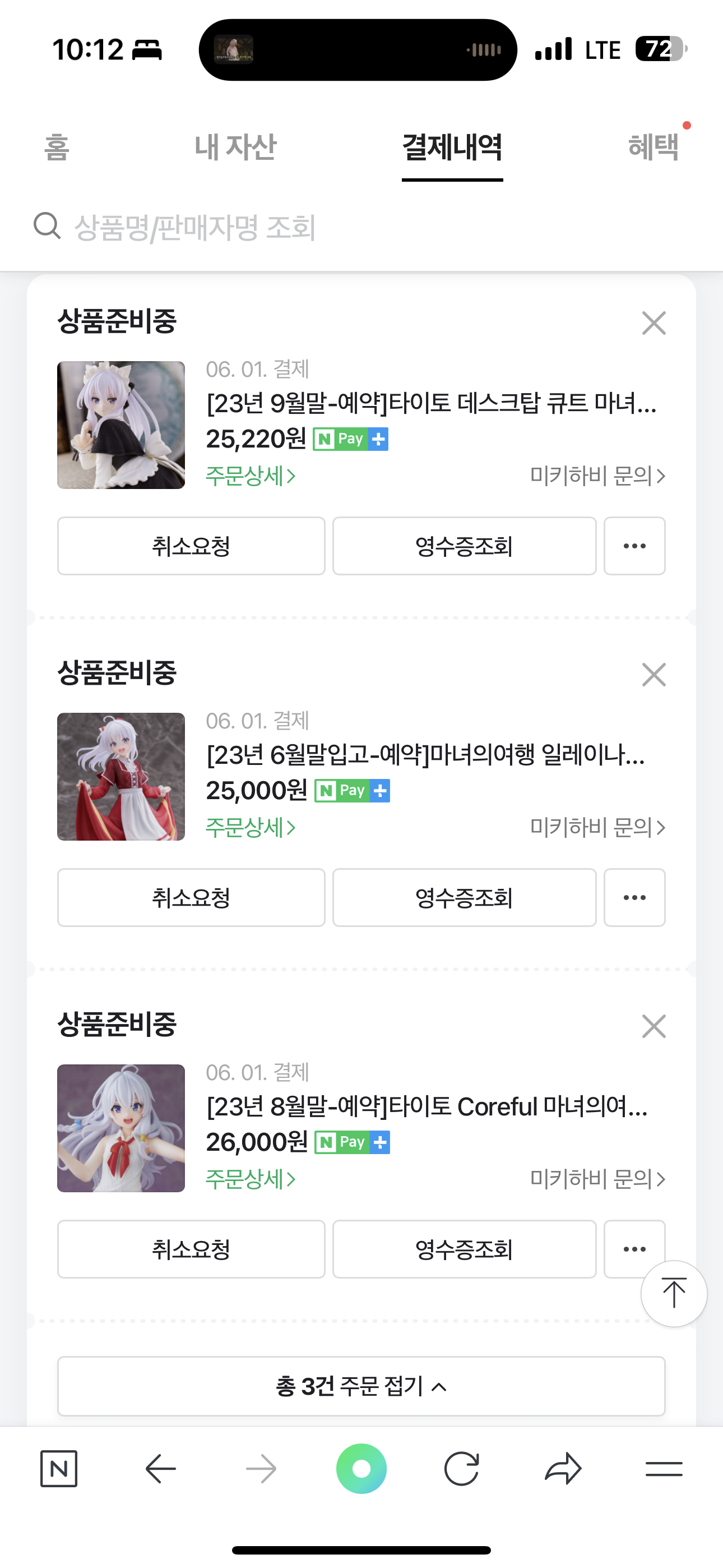The height and width of the screenshot is (1568, 723).
Task: View 영수증조회 for the 25,220원 order
Action: click(x=464, y=546)
